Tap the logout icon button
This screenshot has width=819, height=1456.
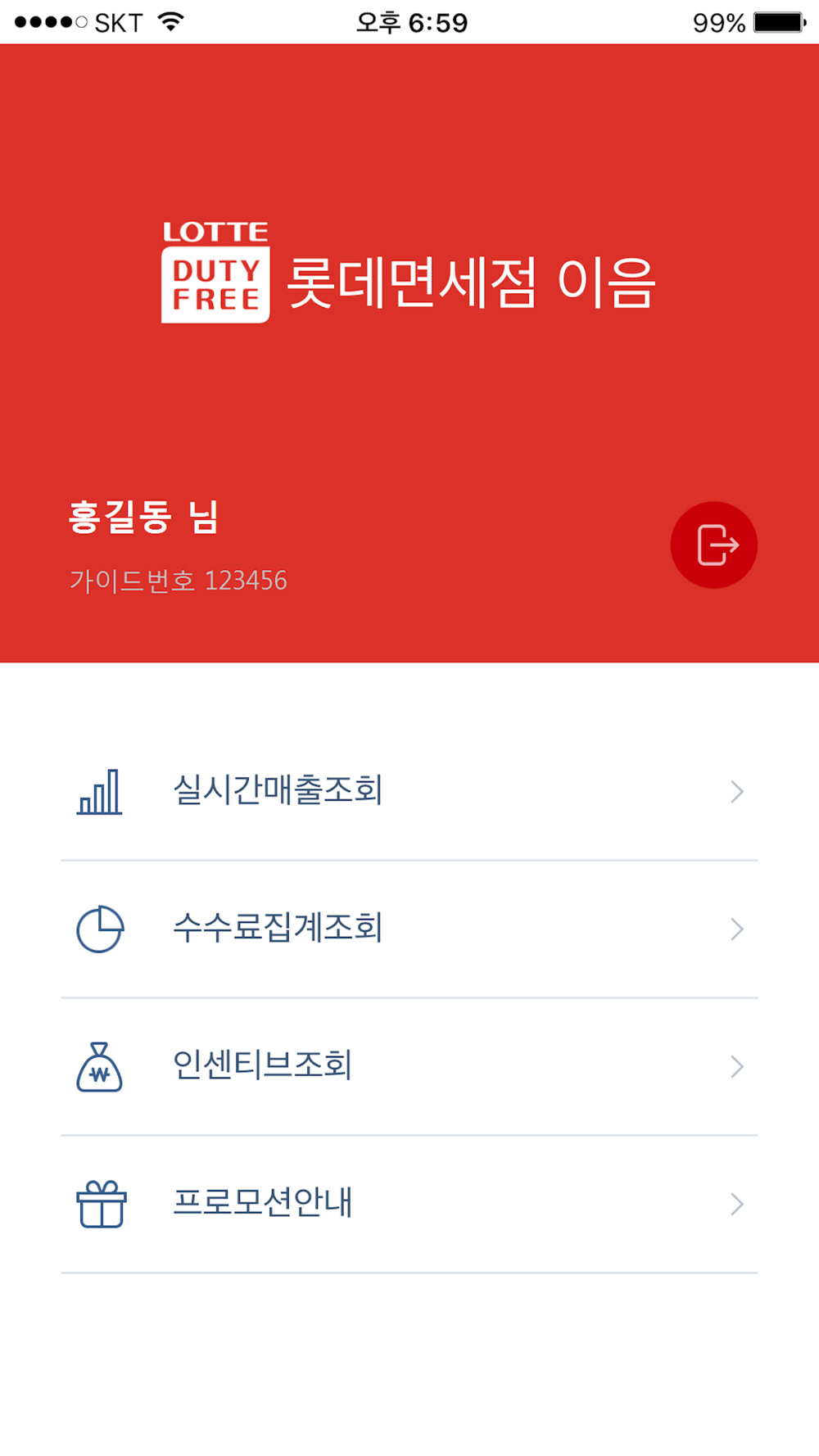pos(713,545)
